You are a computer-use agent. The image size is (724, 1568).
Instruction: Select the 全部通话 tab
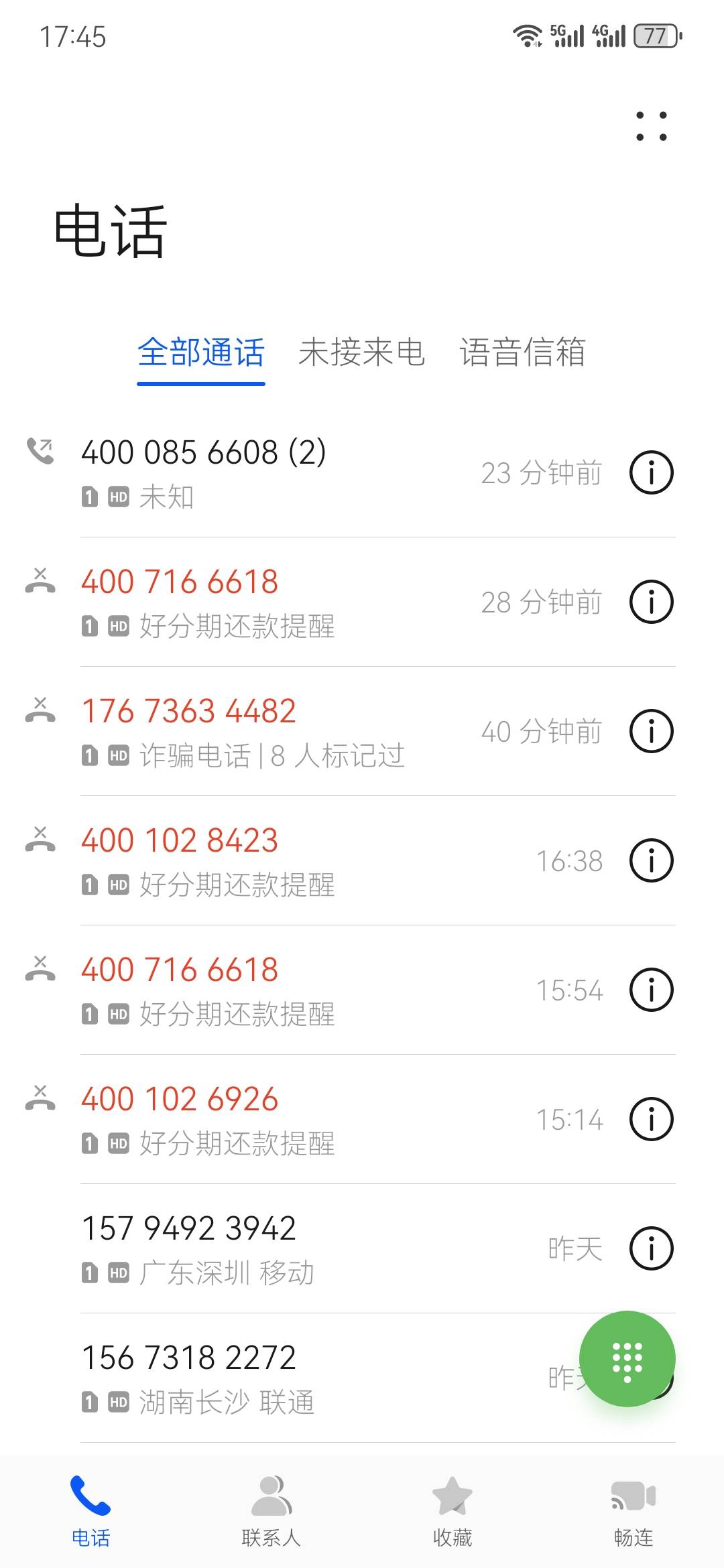coord(201,352)
